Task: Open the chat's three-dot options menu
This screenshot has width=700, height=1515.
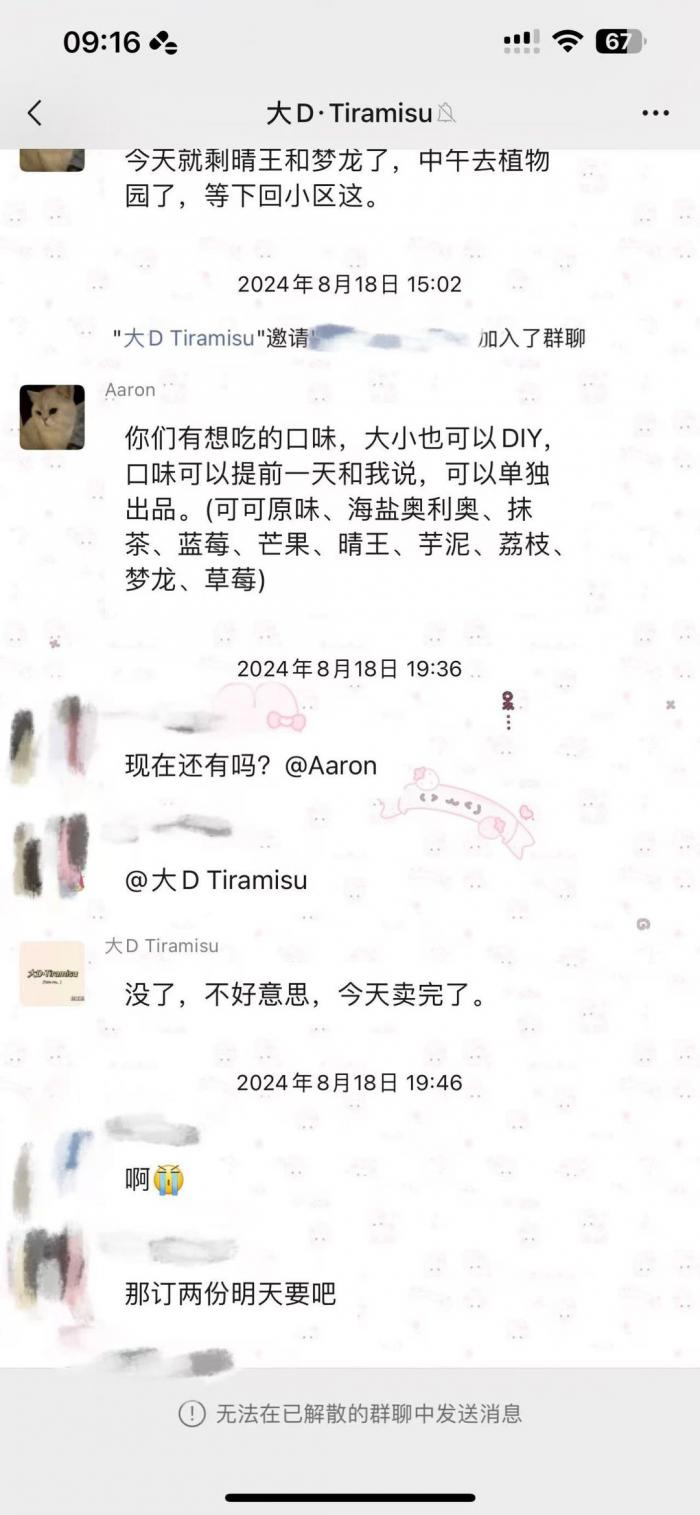Action: pyautogui.click(x=655, y=113)
